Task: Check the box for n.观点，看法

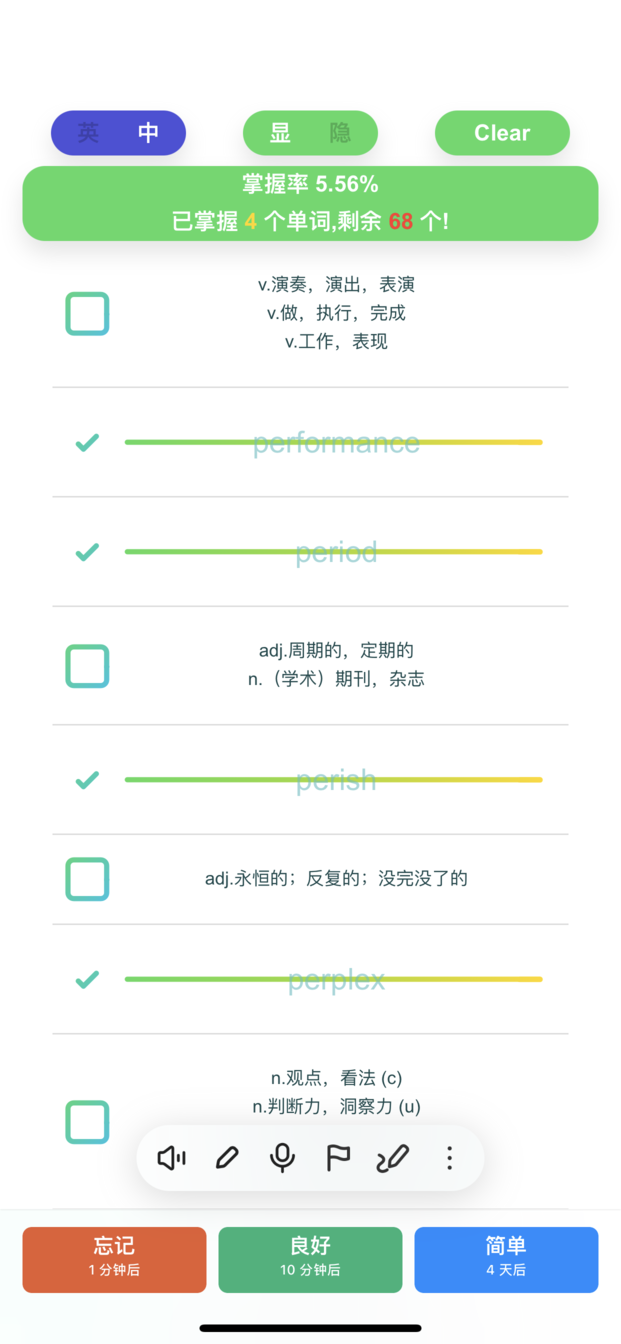Action: point(87,1122)
